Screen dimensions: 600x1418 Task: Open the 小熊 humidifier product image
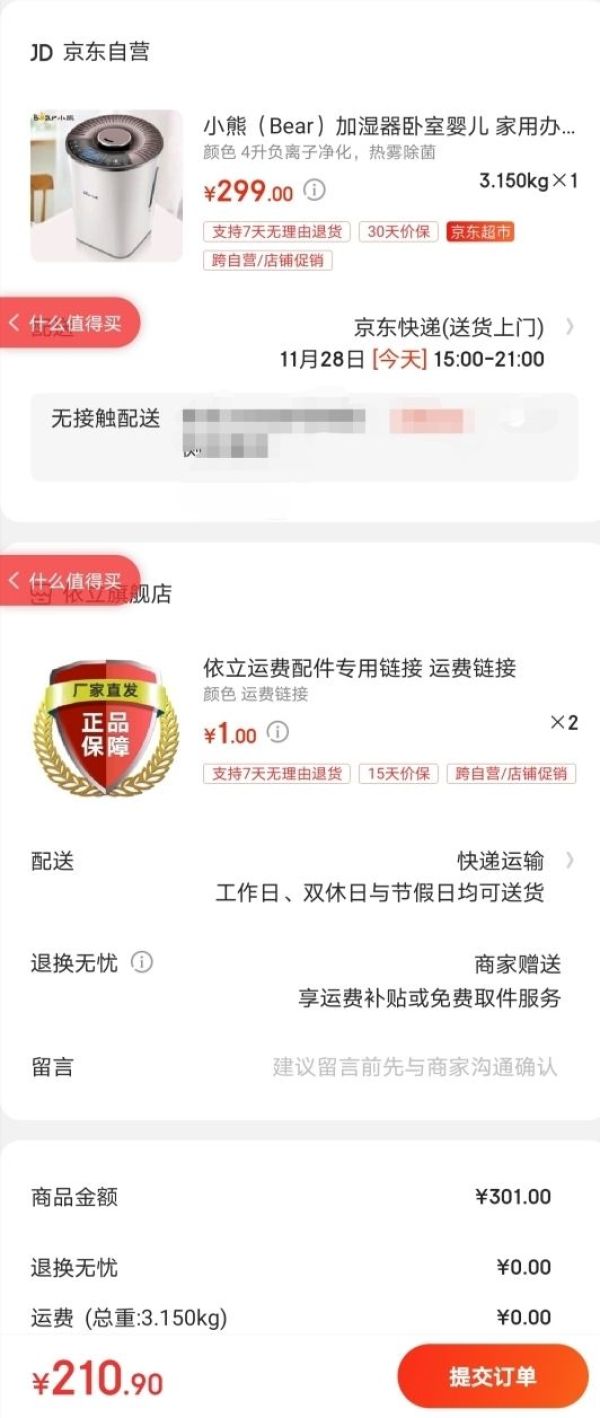[x=107, y=185]
